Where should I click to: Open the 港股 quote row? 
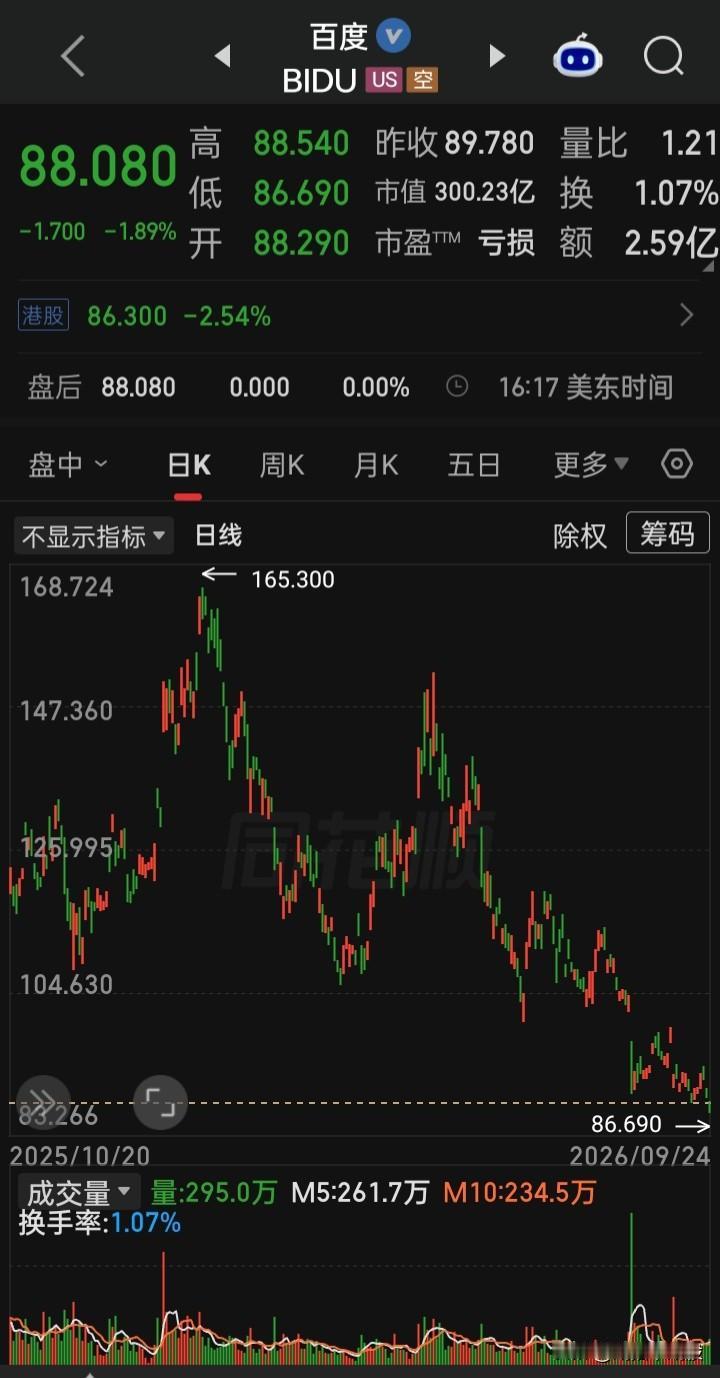coord(360,316)
